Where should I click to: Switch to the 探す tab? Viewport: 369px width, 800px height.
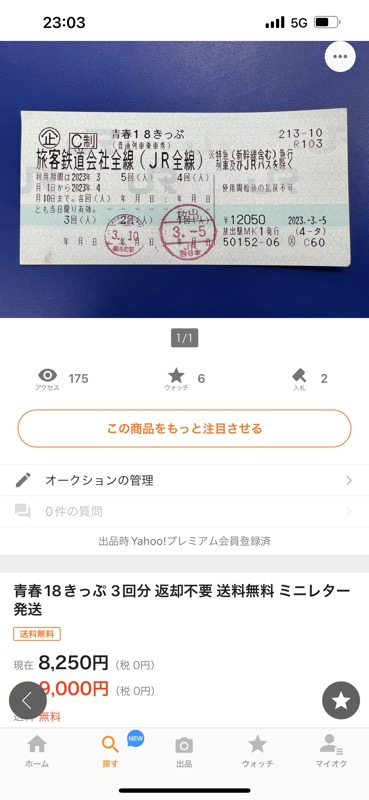110,751
